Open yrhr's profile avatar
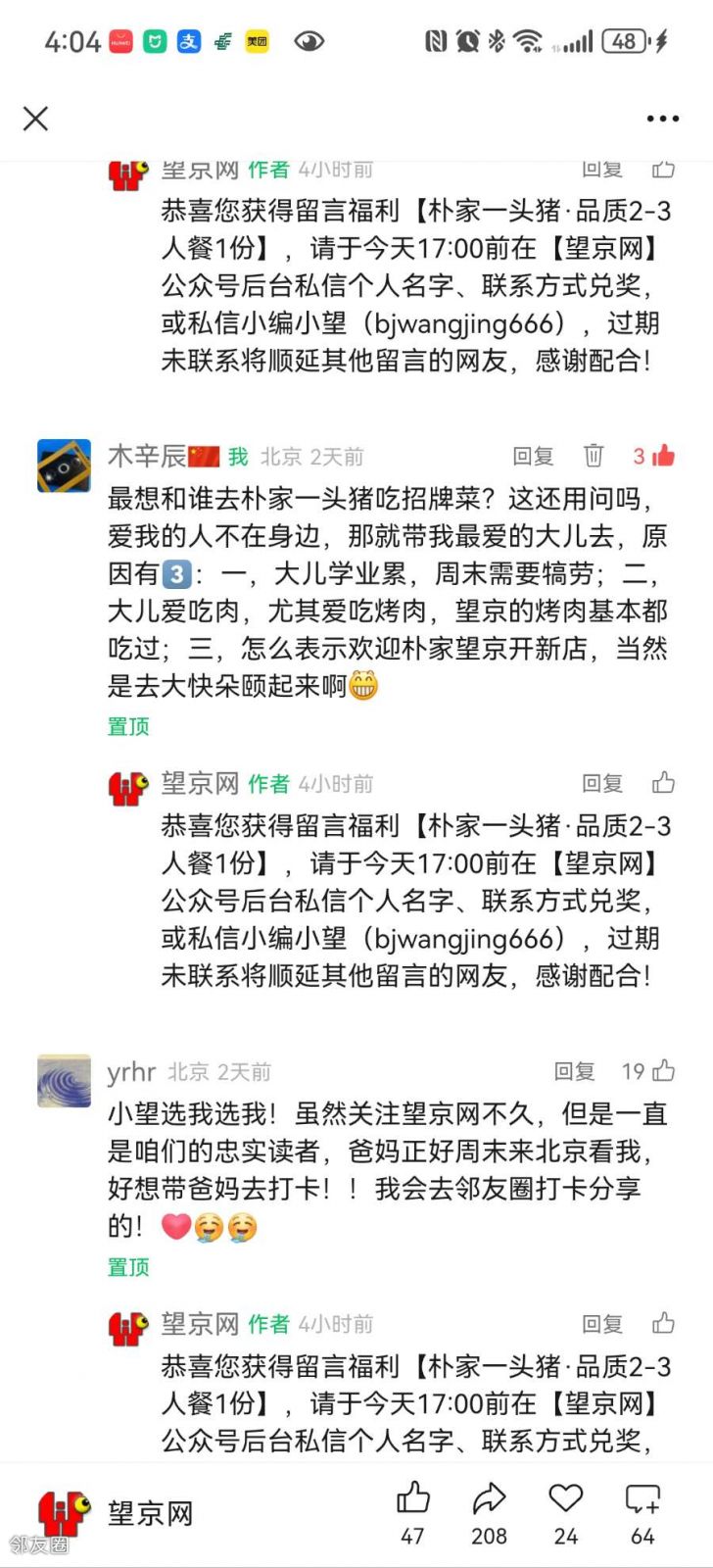Screen dimensions: 713x1568 pos(64,1081)
